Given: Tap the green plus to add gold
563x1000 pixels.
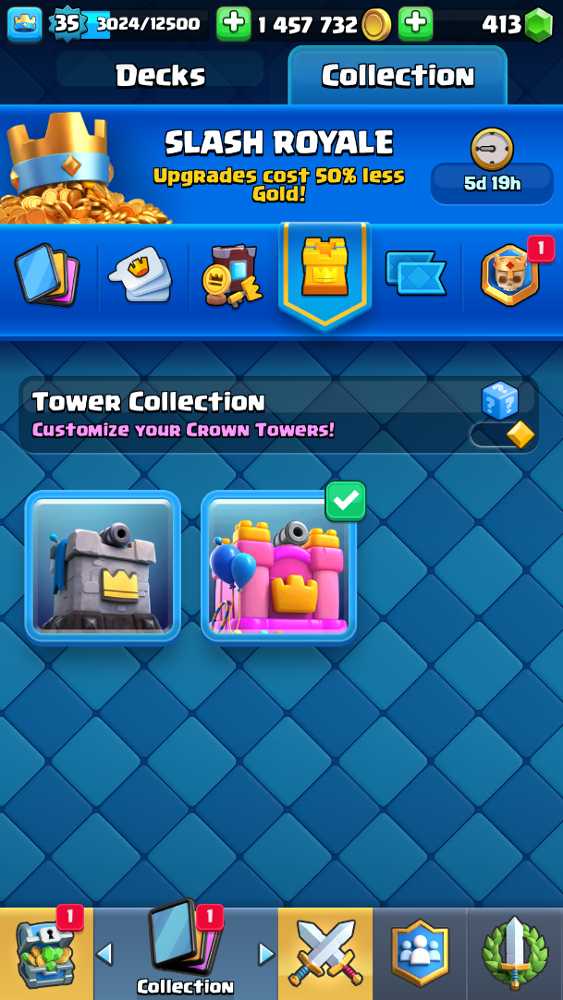Looking at the screenshot, I should [233, 24].
